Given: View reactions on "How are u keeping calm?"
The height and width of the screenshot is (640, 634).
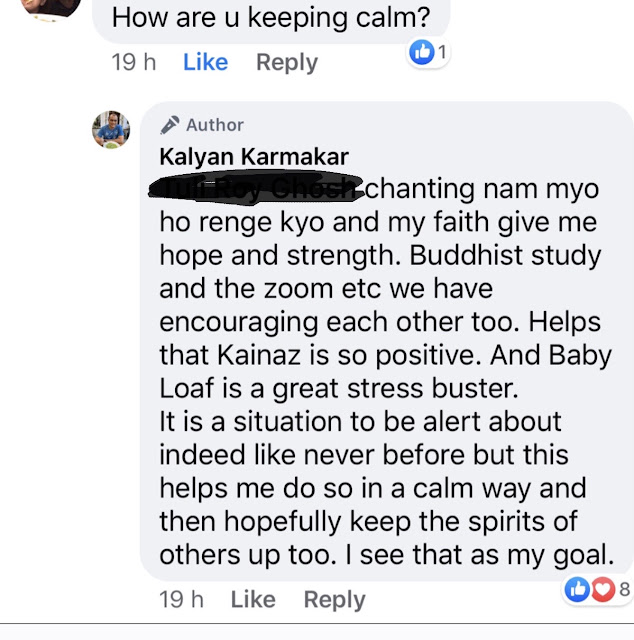Looking at the screenshot, I should tap(427, 52).
